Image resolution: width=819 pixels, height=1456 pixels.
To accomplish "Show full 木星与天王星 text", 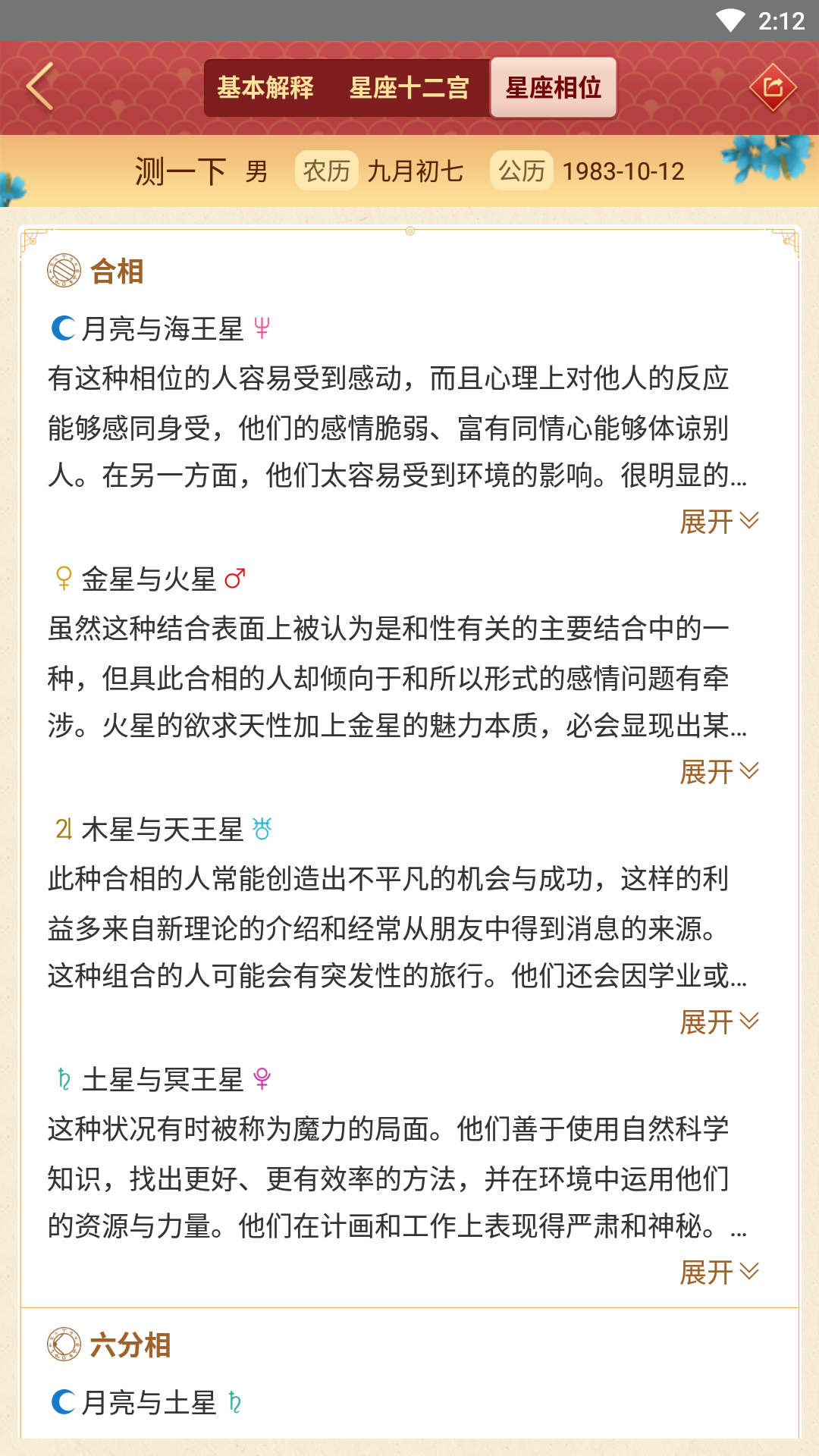I will tap(718, 1022).
